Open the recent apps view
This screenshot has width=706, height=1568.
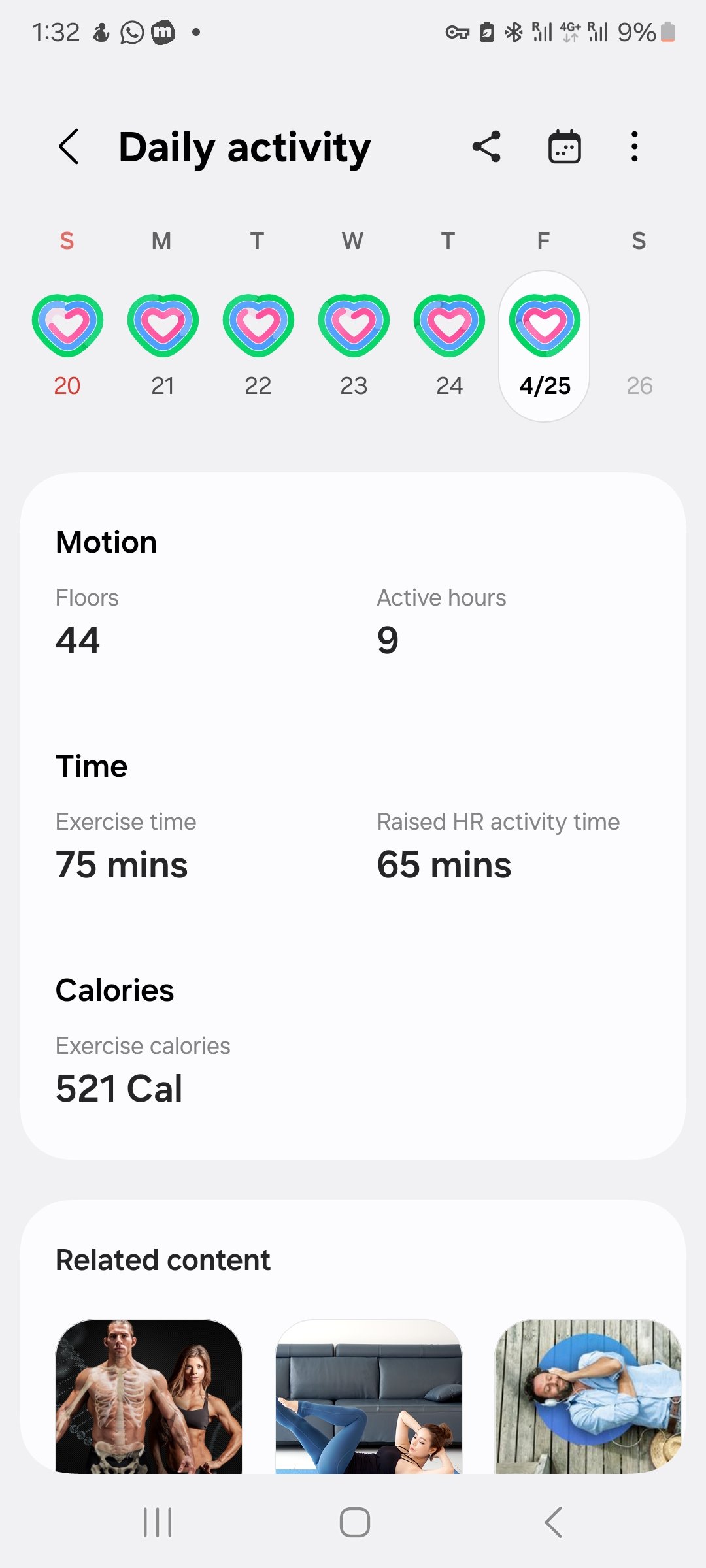pos(158,1522)
